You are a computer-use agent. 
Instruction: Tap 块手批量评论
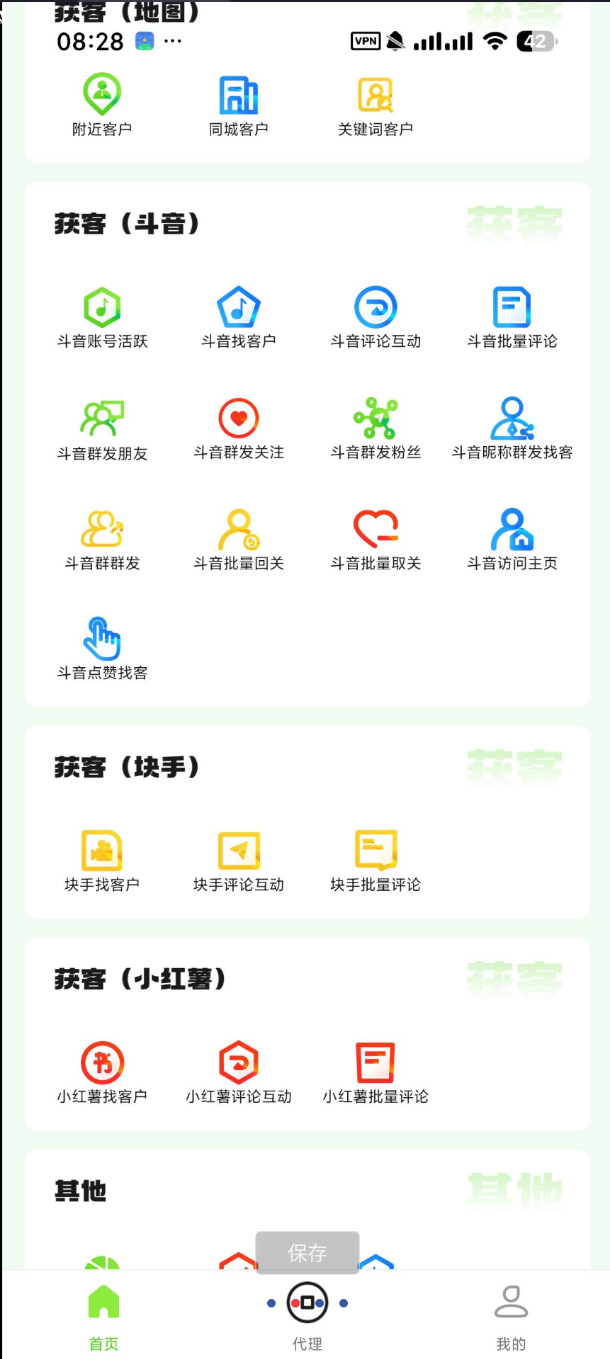coord(375,861)
